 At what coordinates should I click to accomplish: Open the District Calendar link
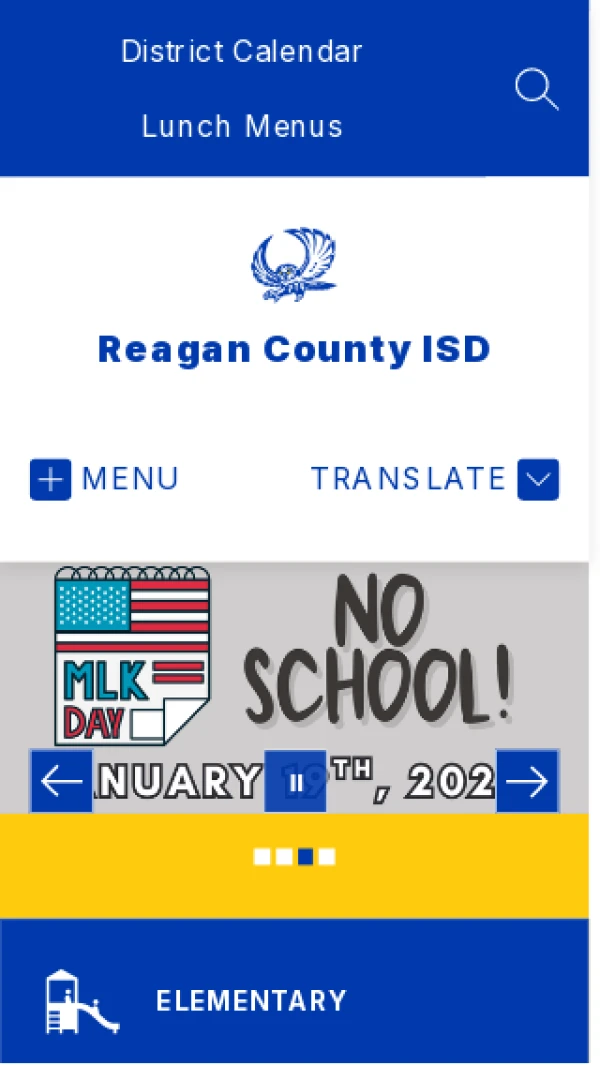[x=242, y=51]
